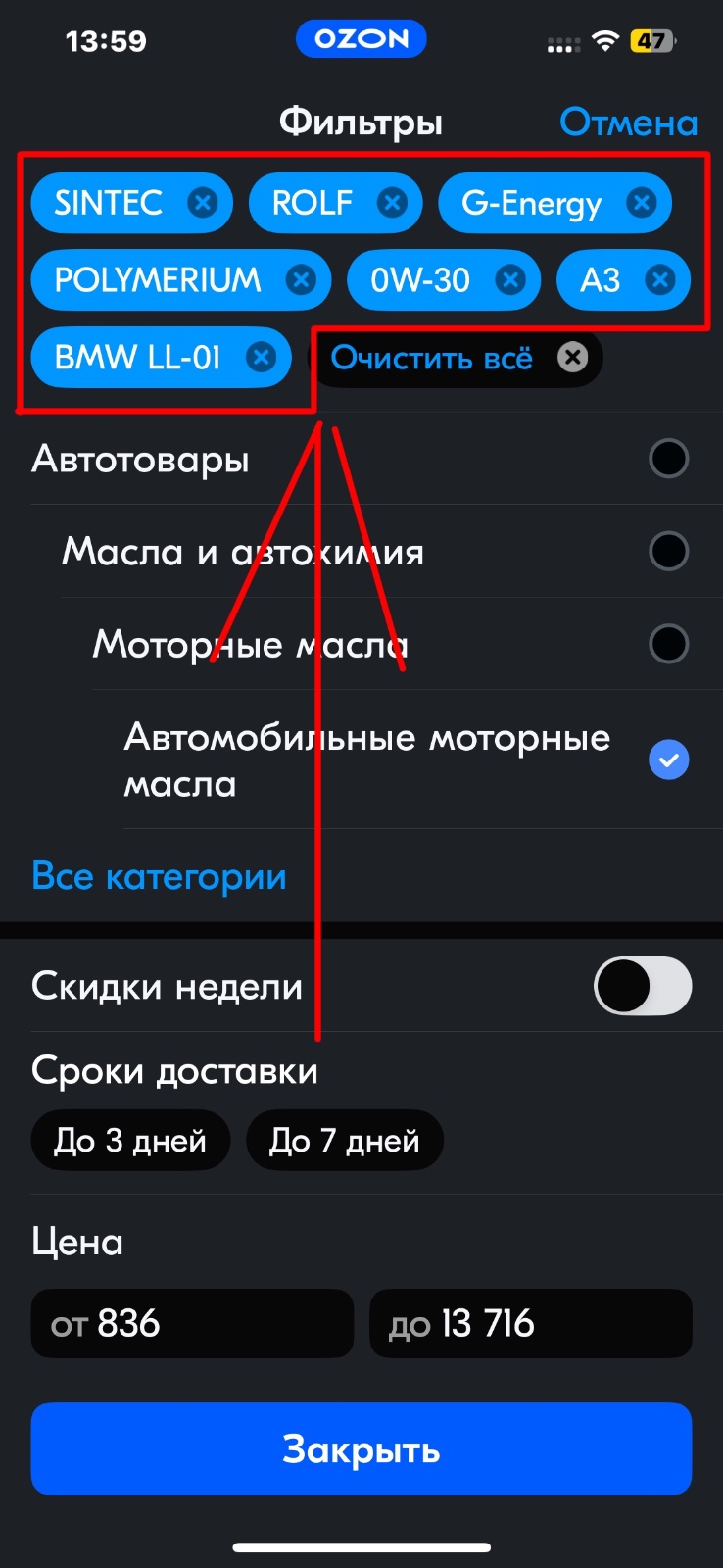Remove the POLYMERIUM filter chip
Viewport: 723px width, 1568px height.
point(301,280)
